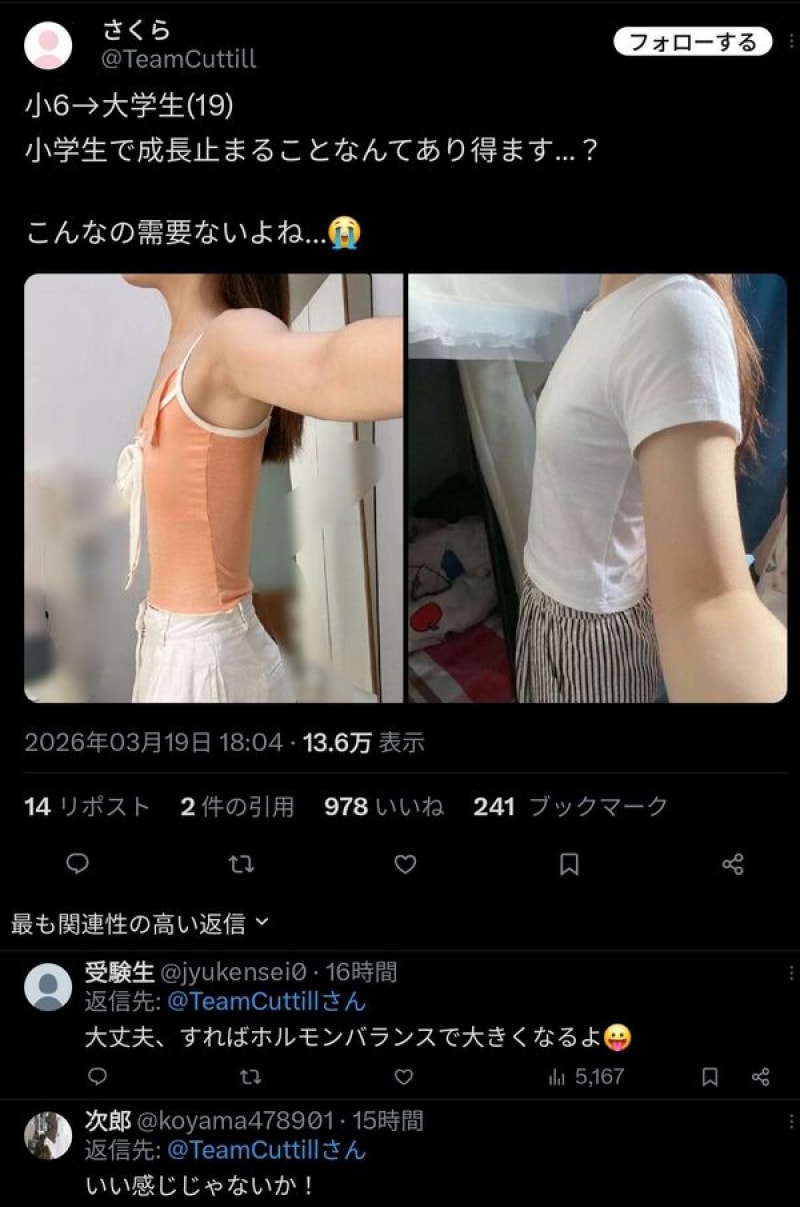Bookmark さくら's post

click(568, 864)
